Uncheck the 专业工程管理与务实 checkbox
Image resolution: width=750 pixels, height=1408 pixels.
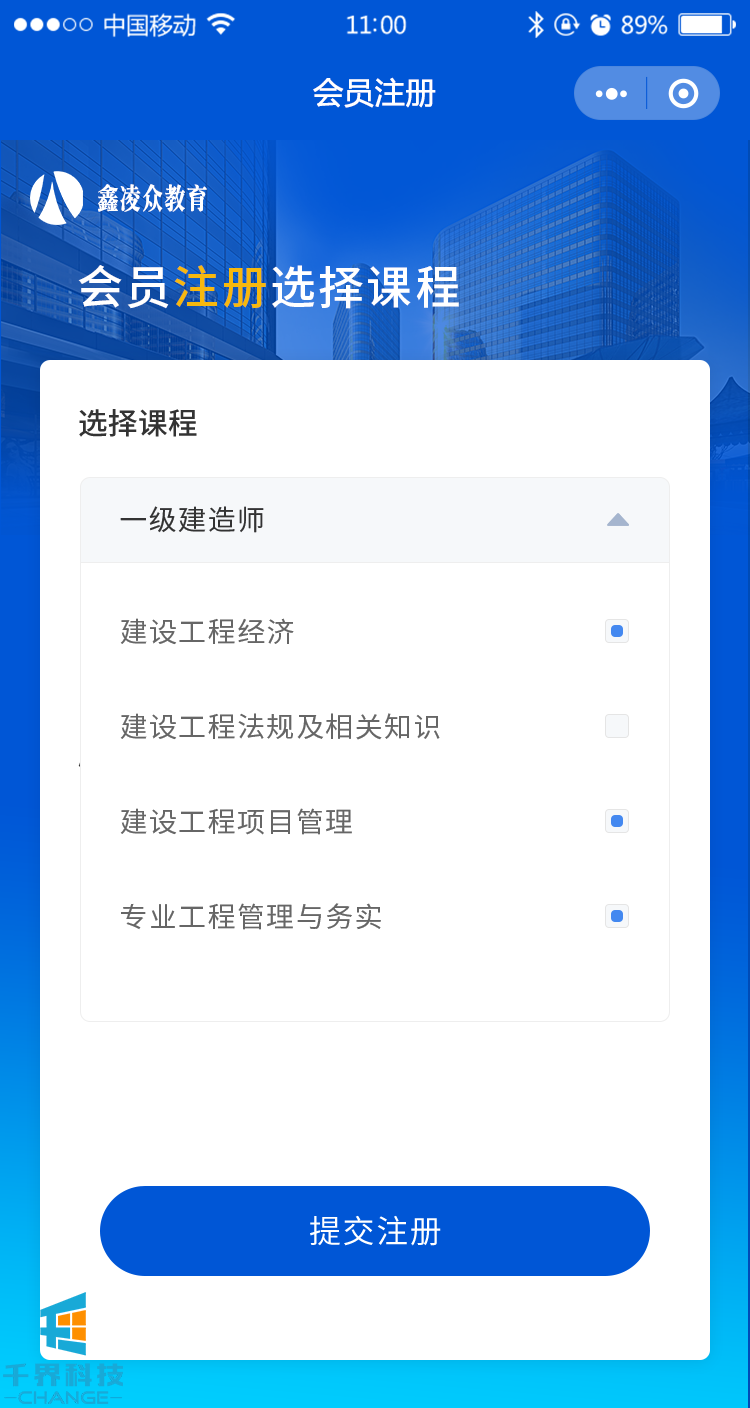click(617, 916)
